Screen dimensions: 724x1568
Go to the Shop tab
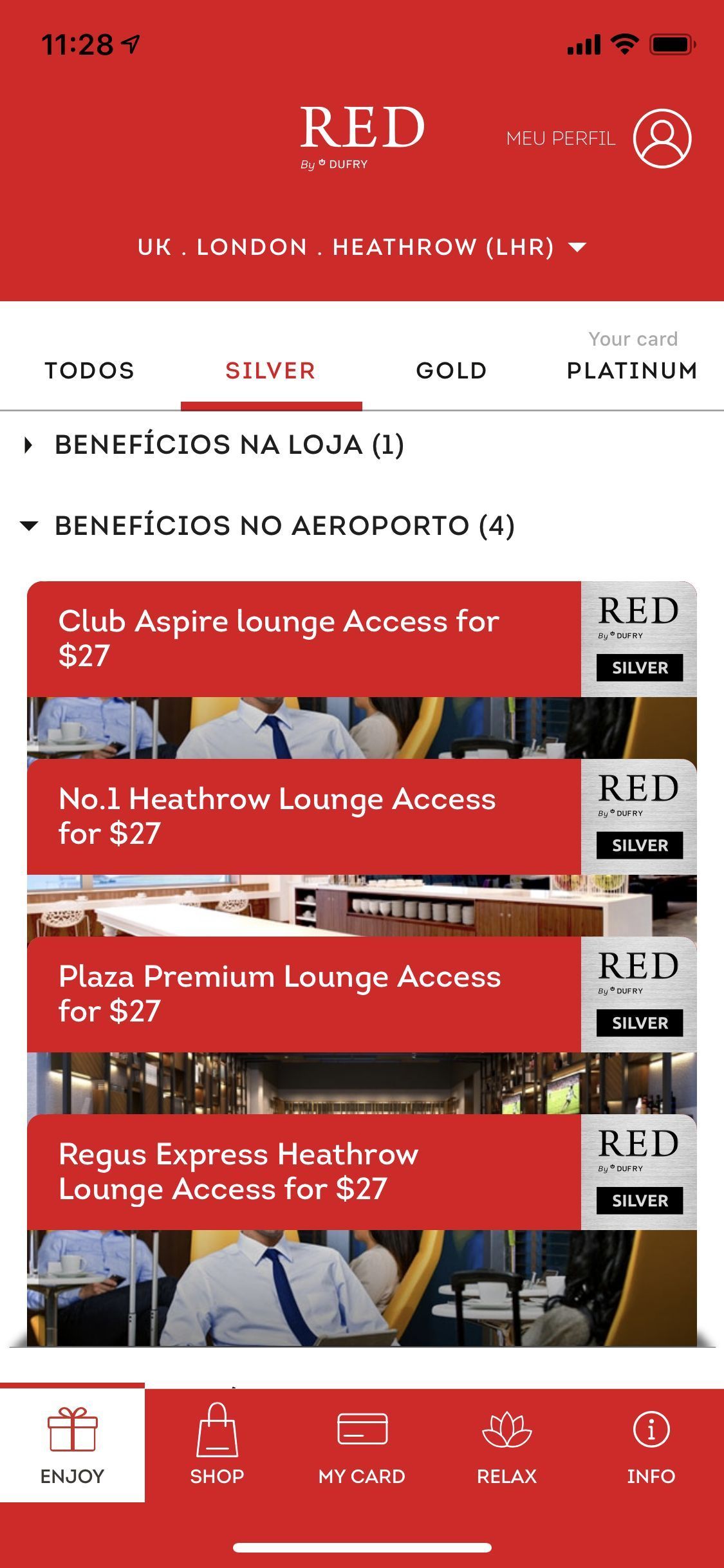click(x=217, y=1442)
